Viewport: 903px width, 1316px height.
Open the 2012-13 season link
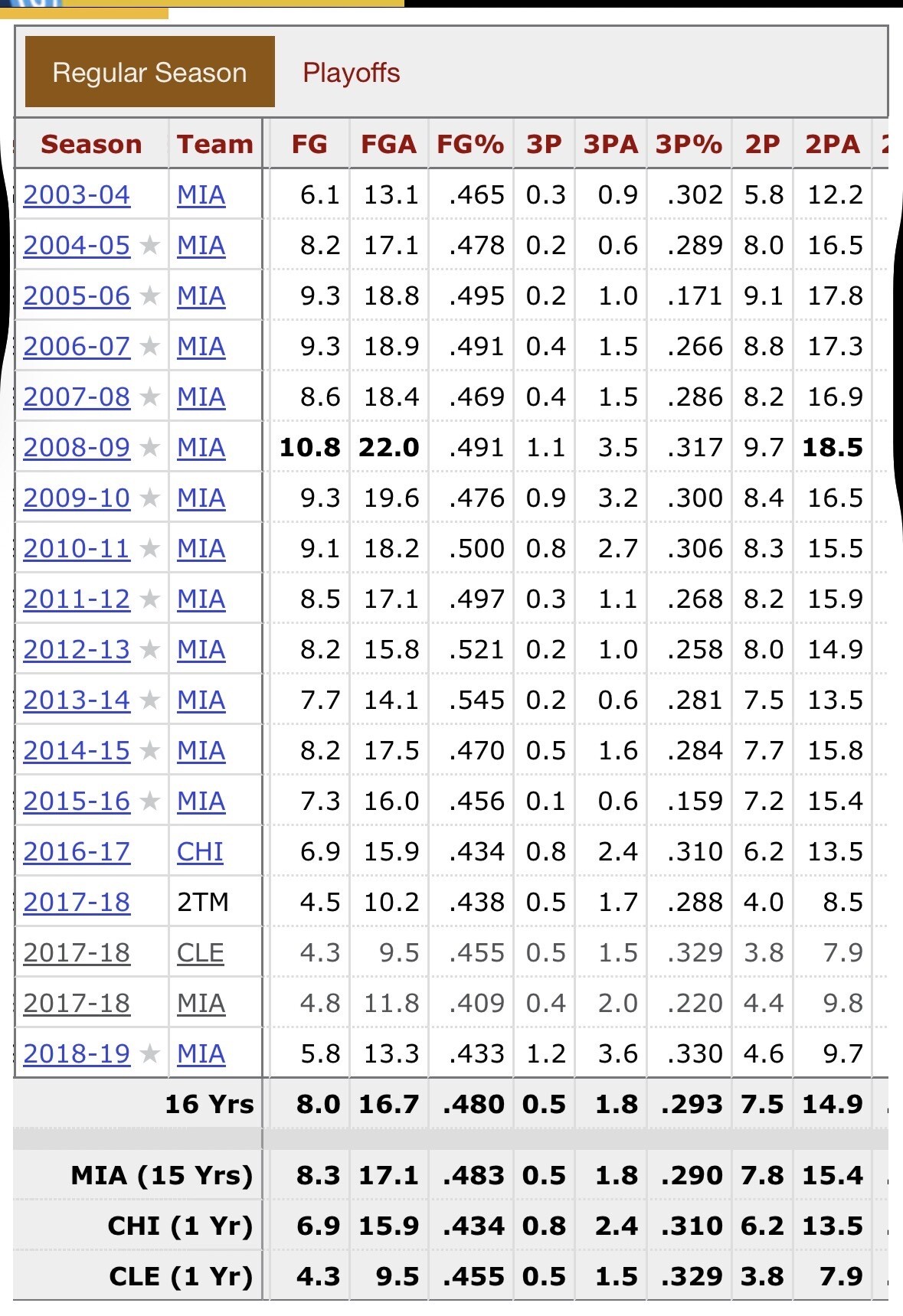77,649
